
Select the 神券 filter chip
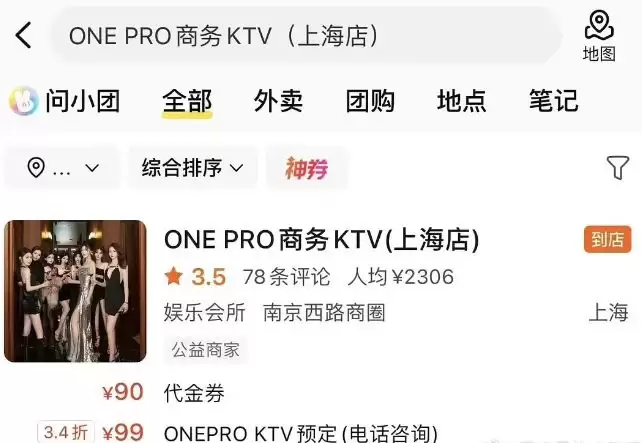tap(306, 168)
